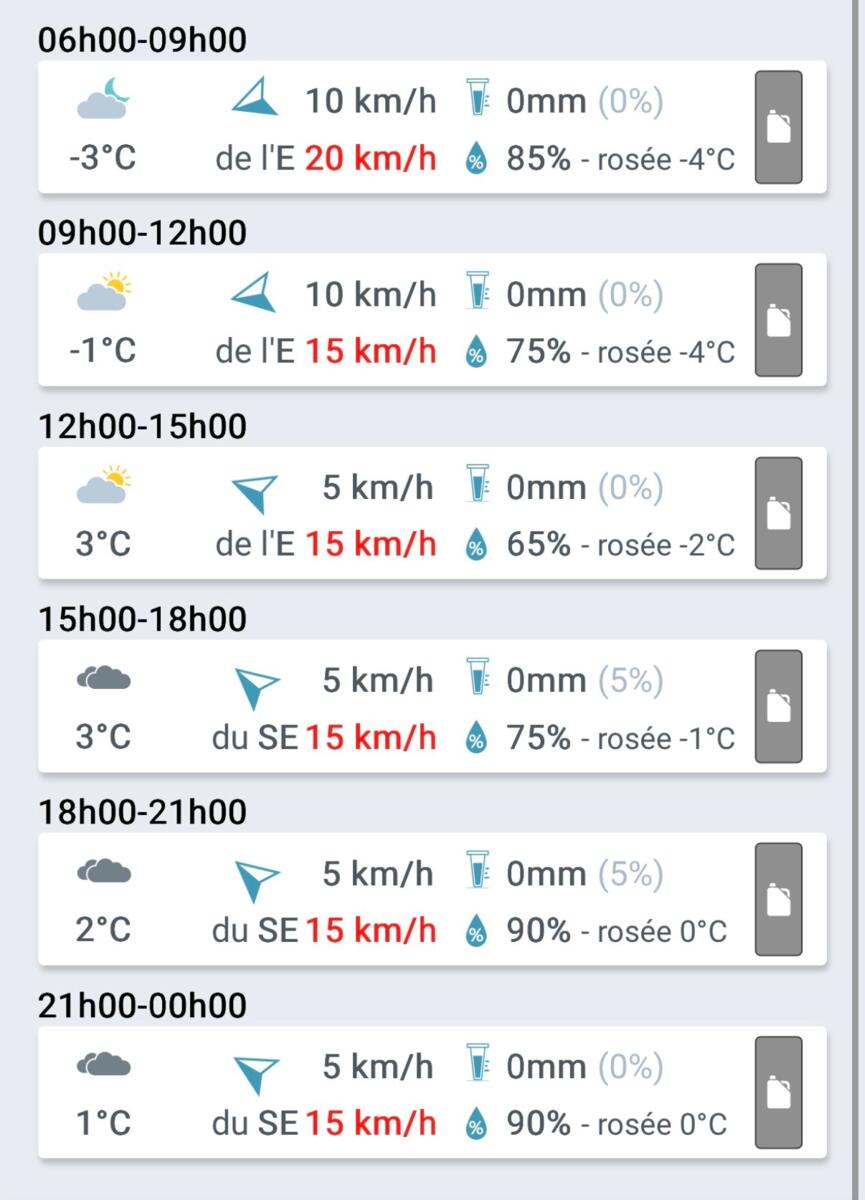Show spraying conditions for 15h00-18h00
The height and width of the screenshot is (1200, 865).
[778, 706]
